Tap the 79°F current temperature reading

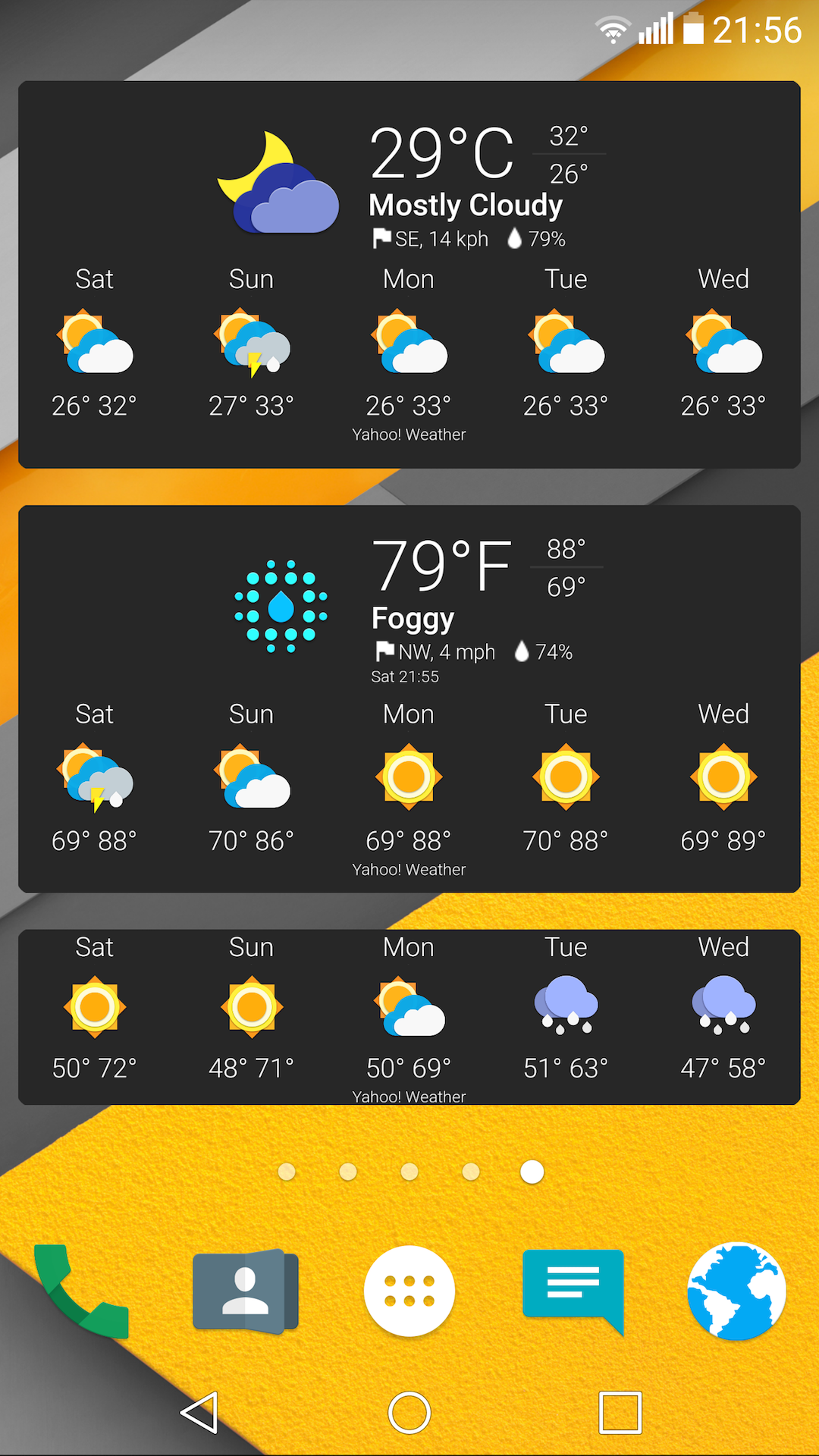pos(442,565)
